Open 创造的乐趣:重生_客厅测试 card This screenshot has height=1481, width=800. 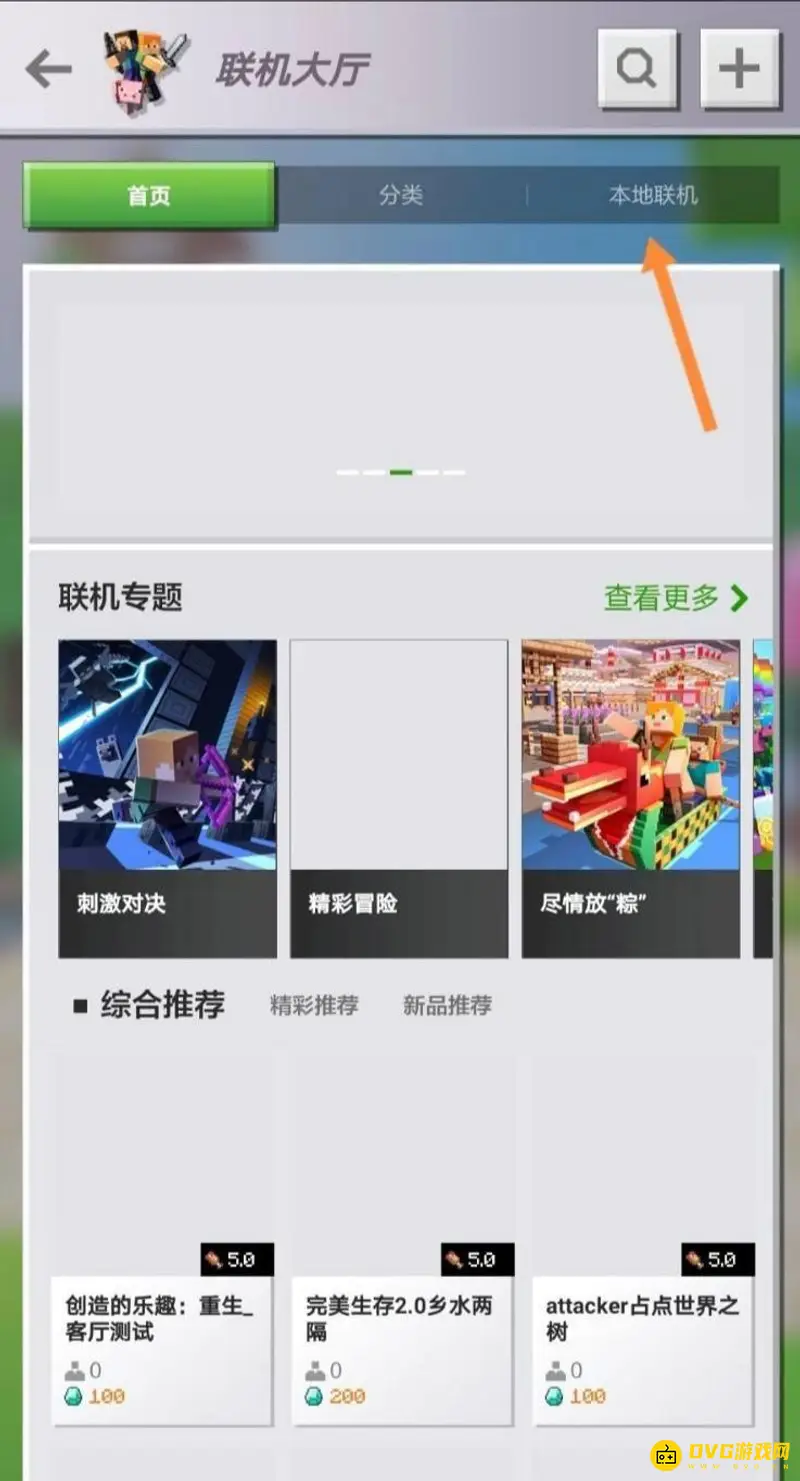pyautogui.click(x=162, y=1236)
